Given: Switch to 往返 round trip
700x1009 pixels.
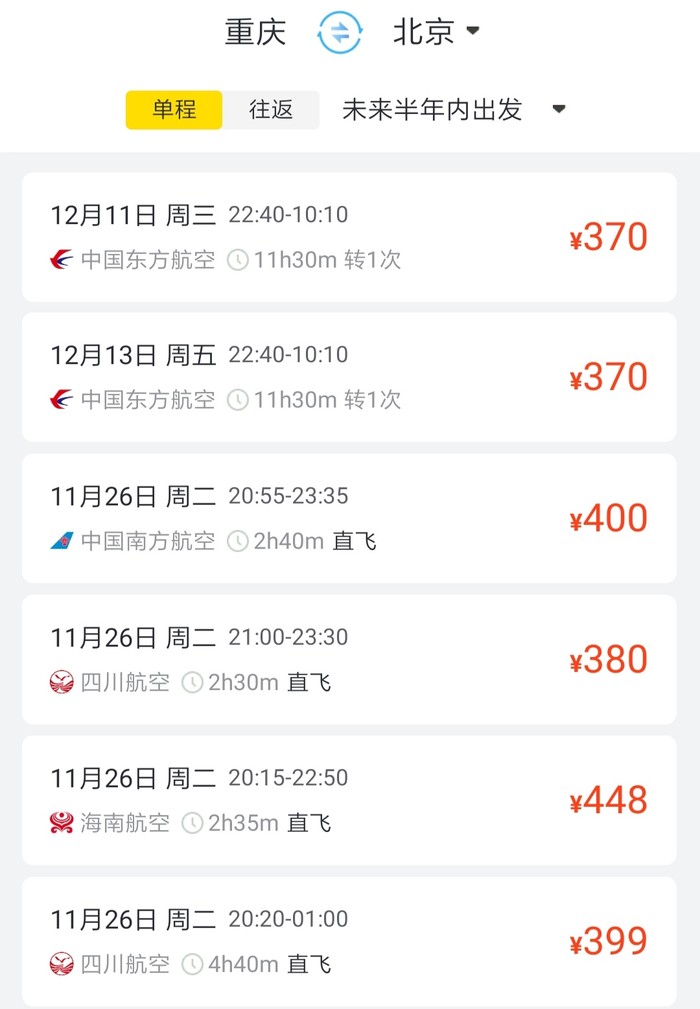Looking at the screenshot, I should 271,110.
